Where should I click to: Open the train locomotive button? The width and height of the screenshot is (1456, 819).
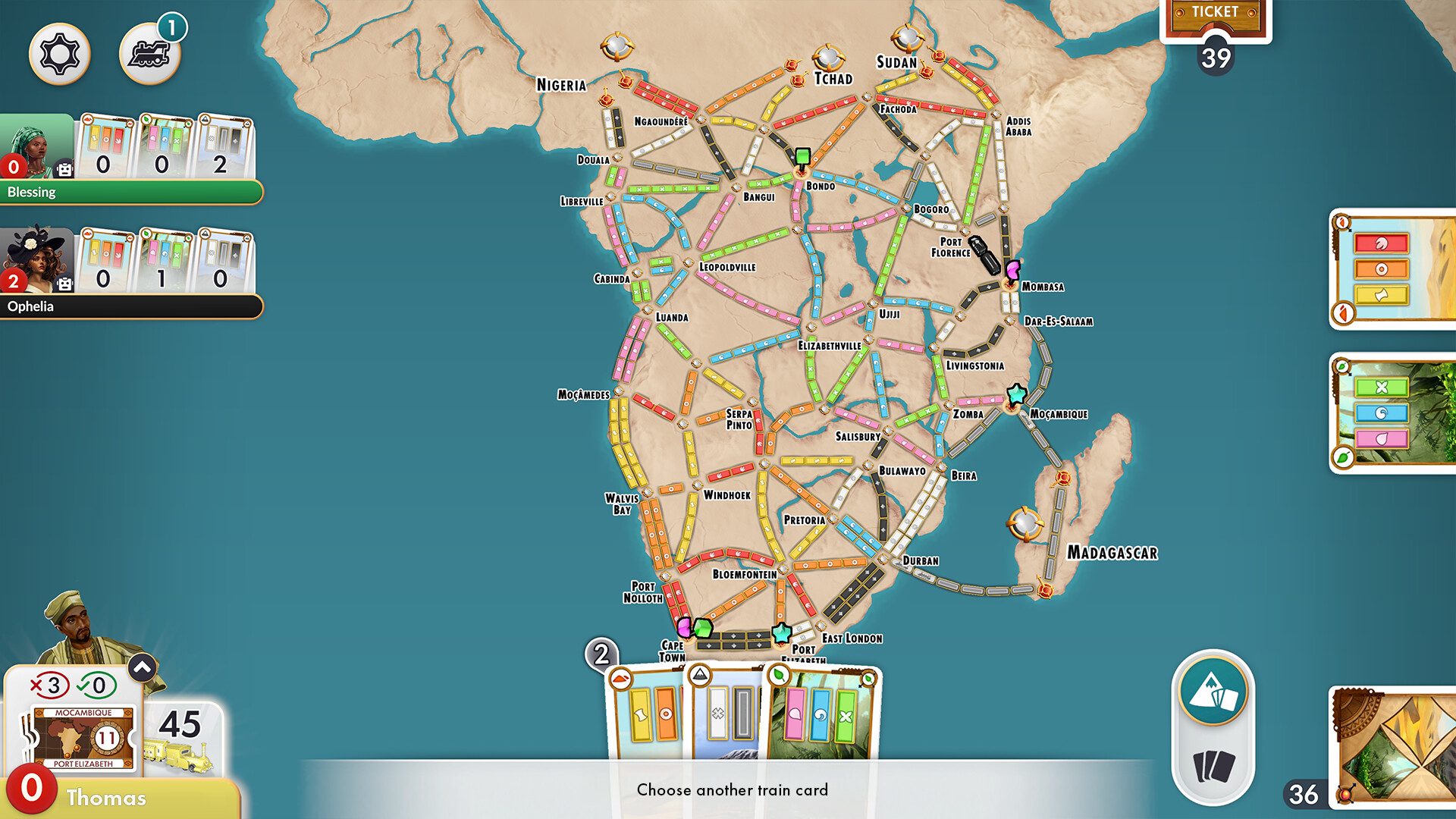(149, 55)
